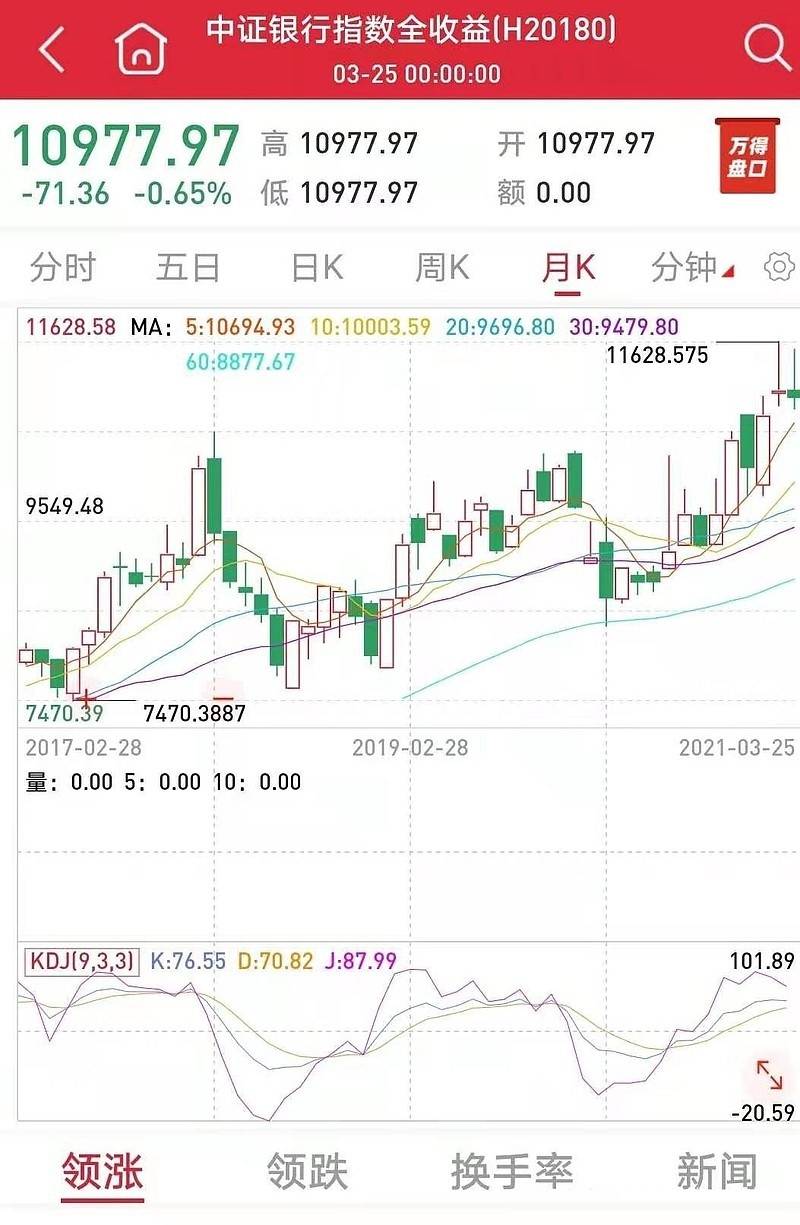Image resolution: width=800 pixels, height=1225 pixels.
Task: Expand the chart to full screen
Action: click(x=769, y=1075)
